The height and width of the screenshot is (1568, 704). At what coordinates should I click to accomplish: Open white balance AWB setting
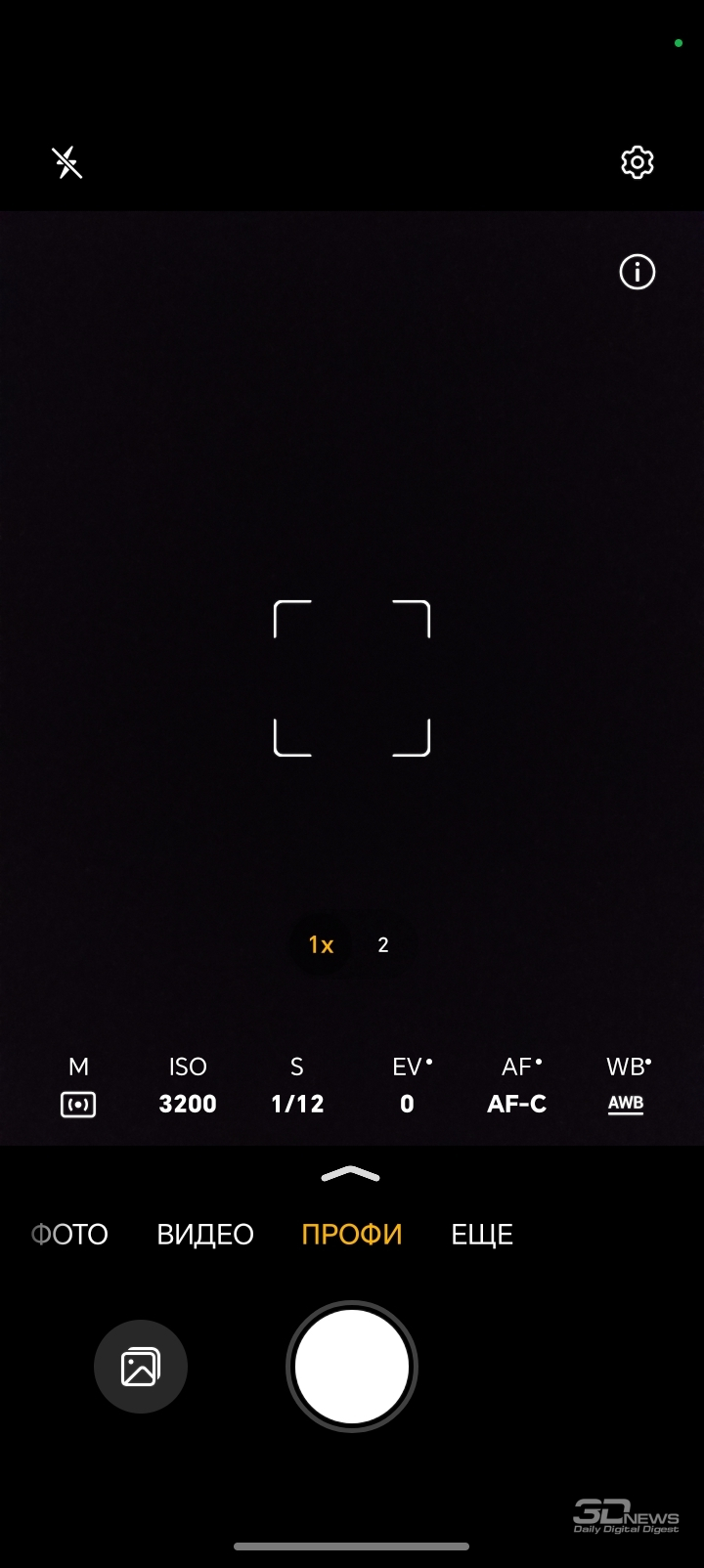[626, 1086]
